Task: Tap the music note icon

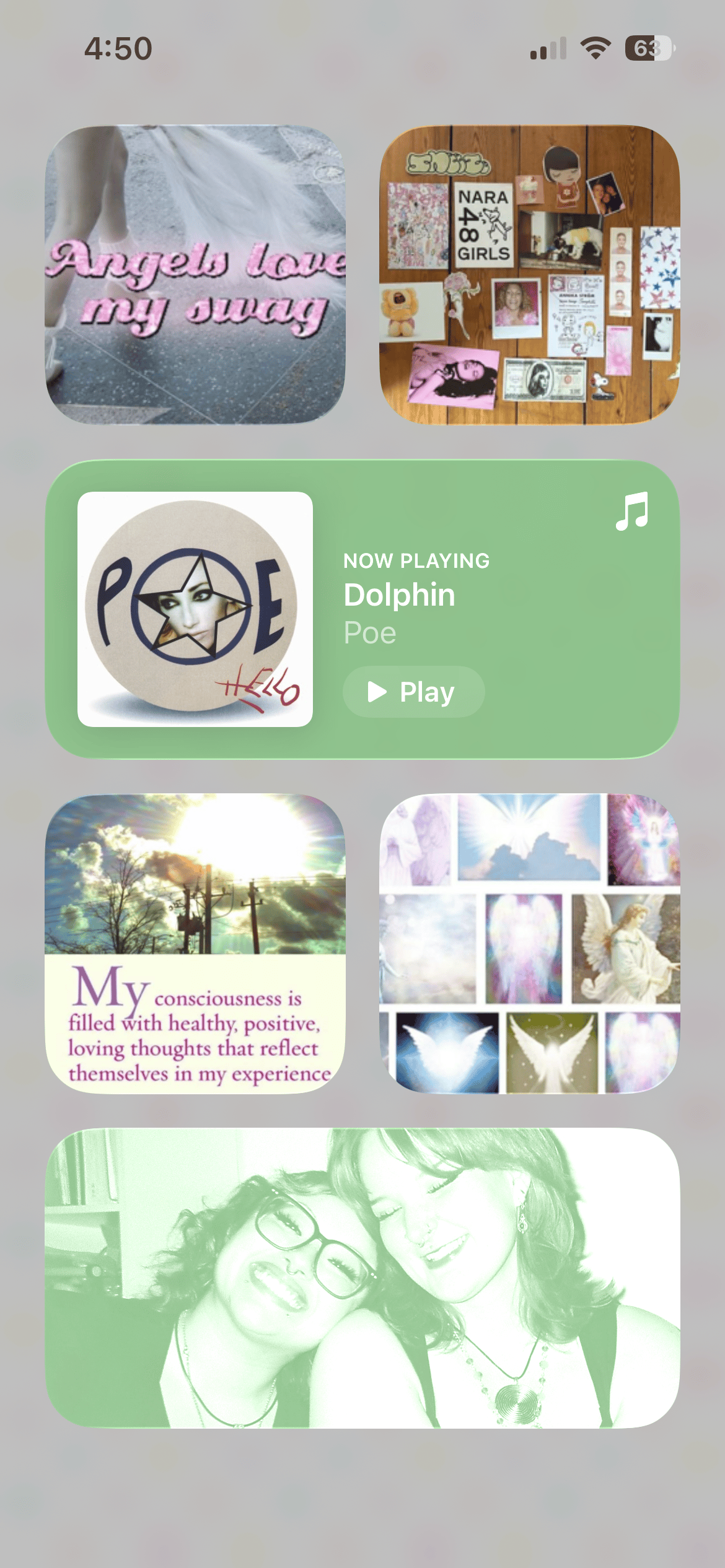Action: (631, 511)
